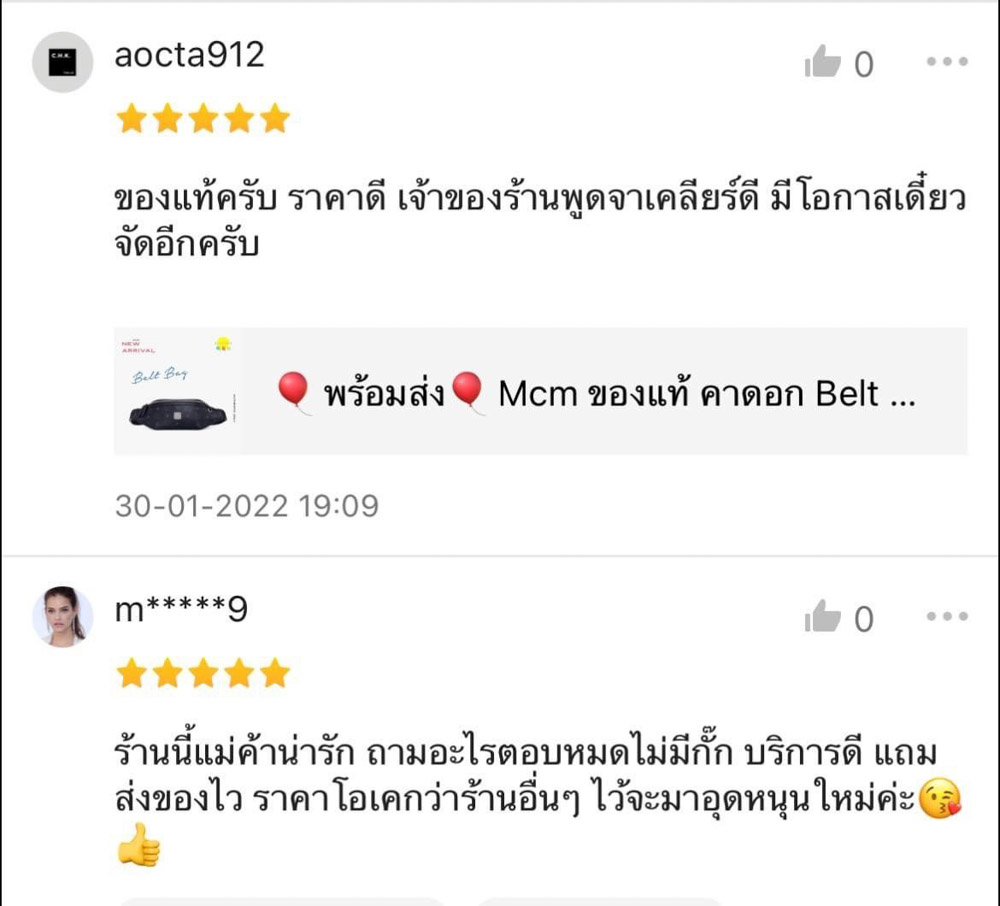Screen dimensions: 1000x906
Task: View aocta912's profile avatar
Action: pyautogui.click(x=63, y=62)
